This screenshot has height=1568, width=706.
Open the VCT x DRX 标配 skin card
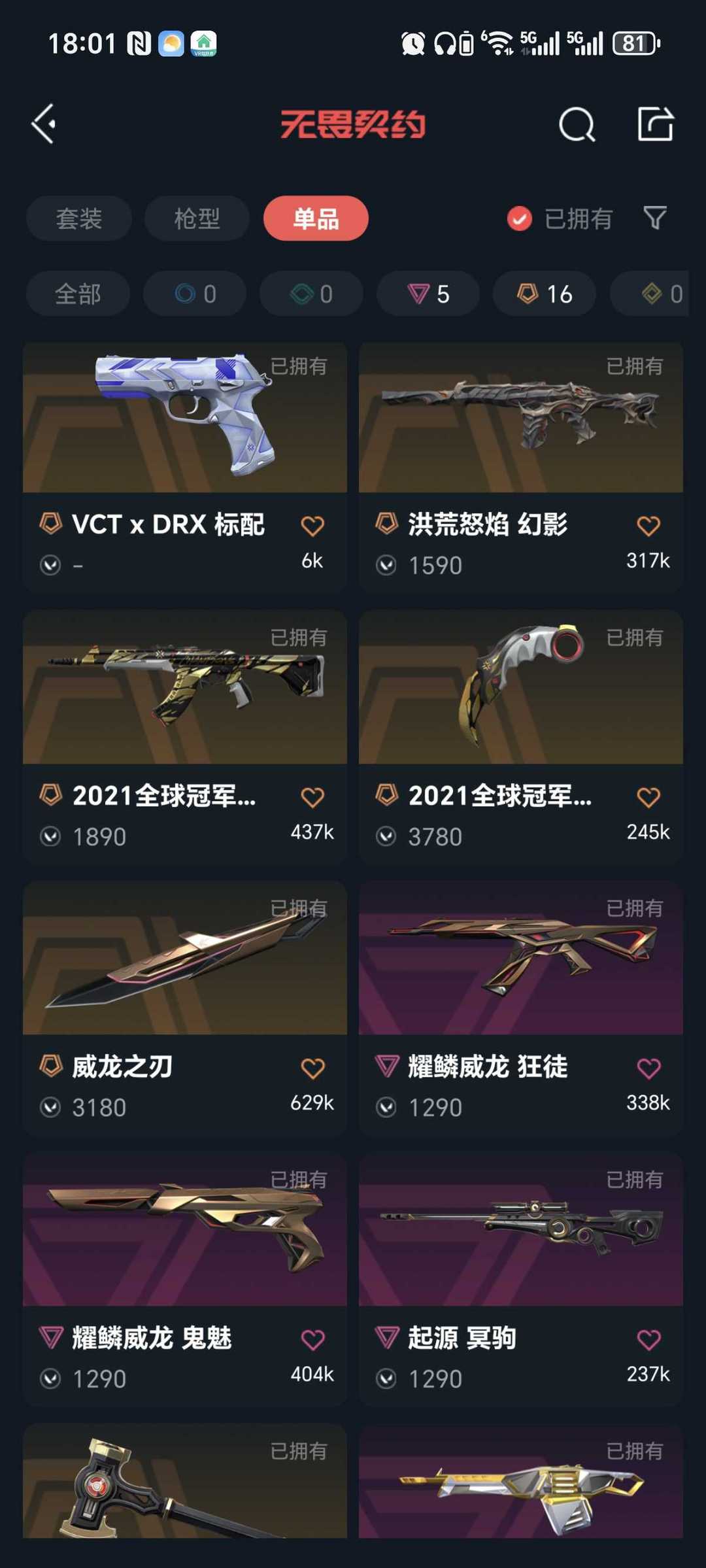pyautogui.click(x=185, y=468)
